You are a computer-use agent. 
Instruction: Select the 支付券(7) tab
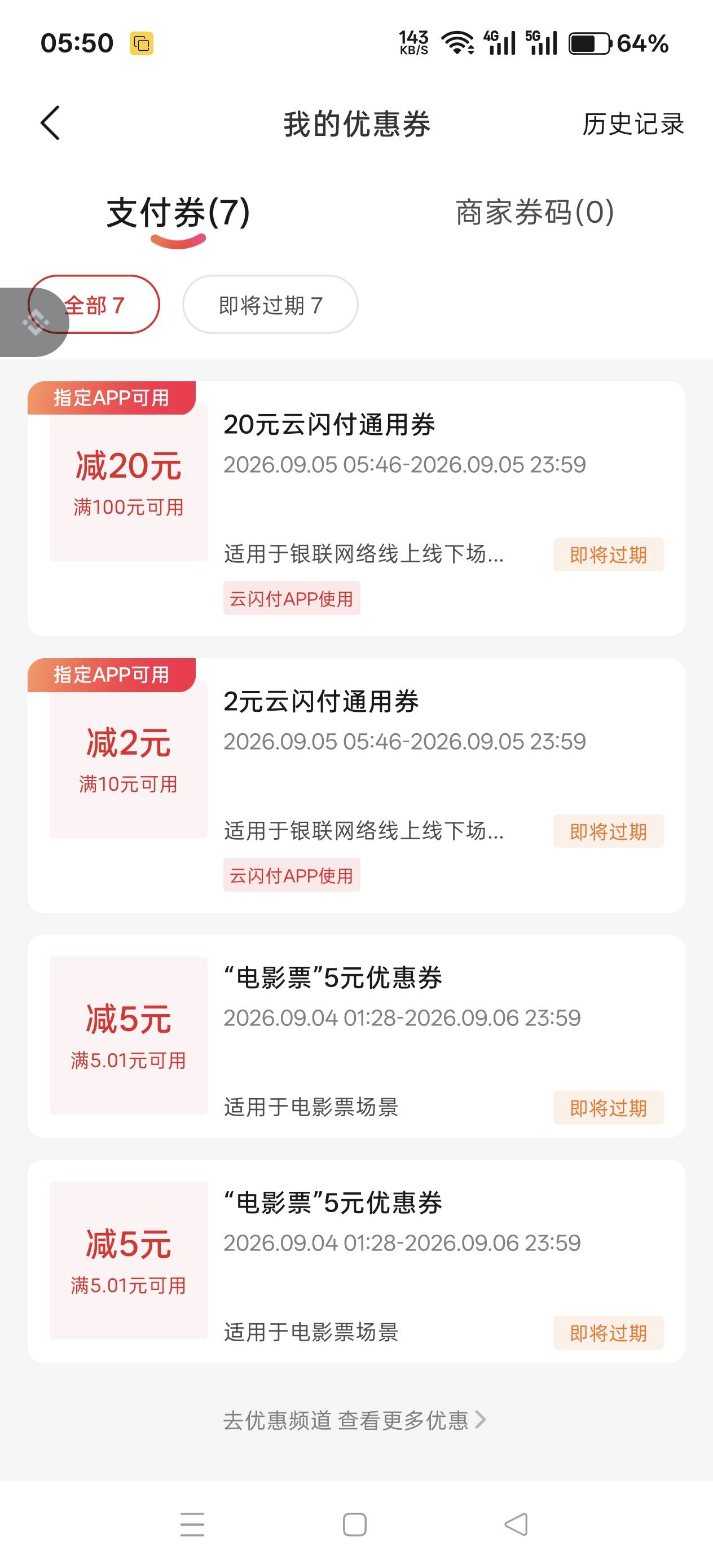click(178, 213)
